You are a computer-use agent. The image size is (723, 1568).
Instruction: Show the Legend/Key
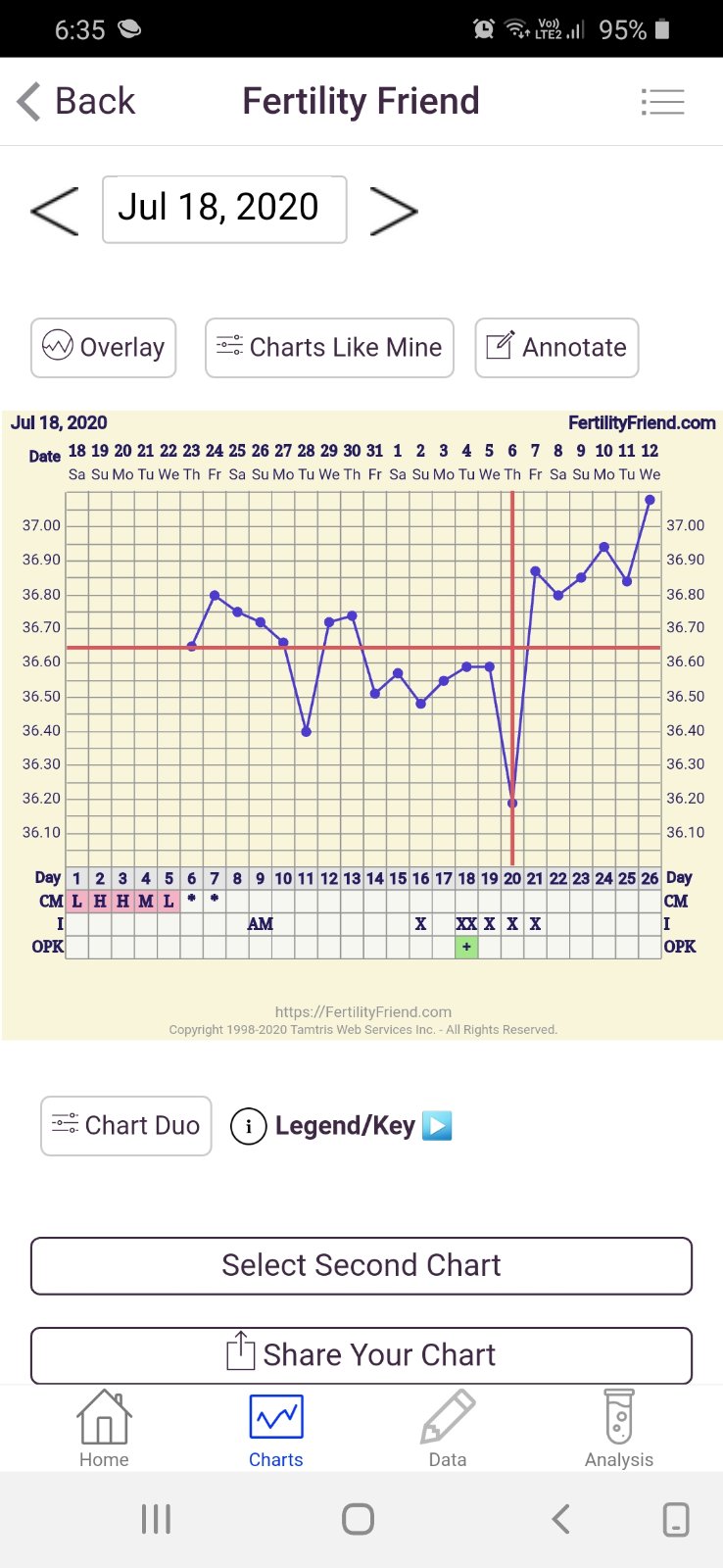coord(342,1126)
